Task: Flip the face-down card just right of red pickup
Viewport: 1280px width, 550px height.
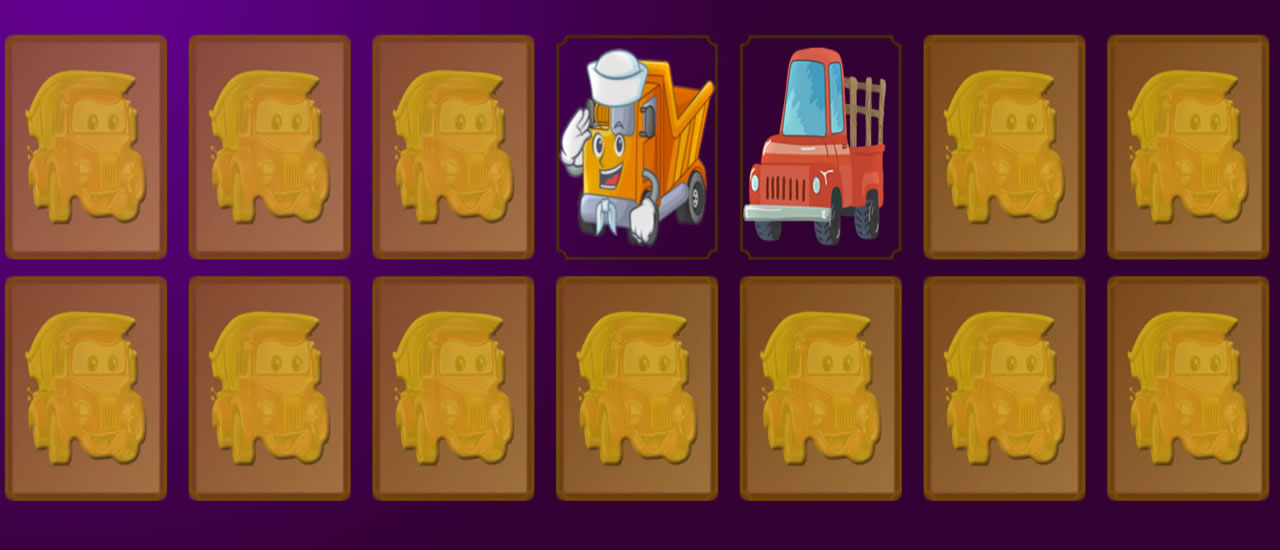Action: coord(1004,147)
